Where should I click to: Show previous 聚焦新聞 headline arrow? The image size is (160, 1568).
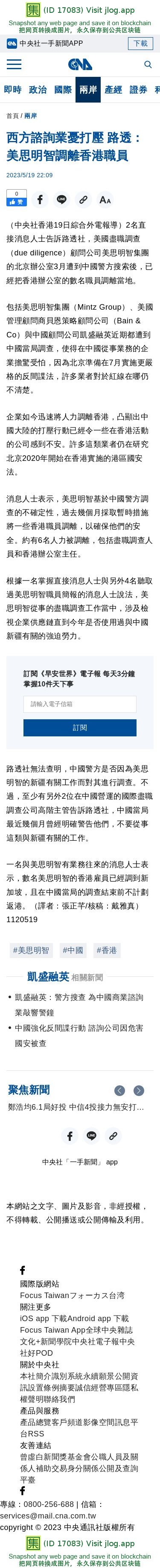pos(120,1090)
